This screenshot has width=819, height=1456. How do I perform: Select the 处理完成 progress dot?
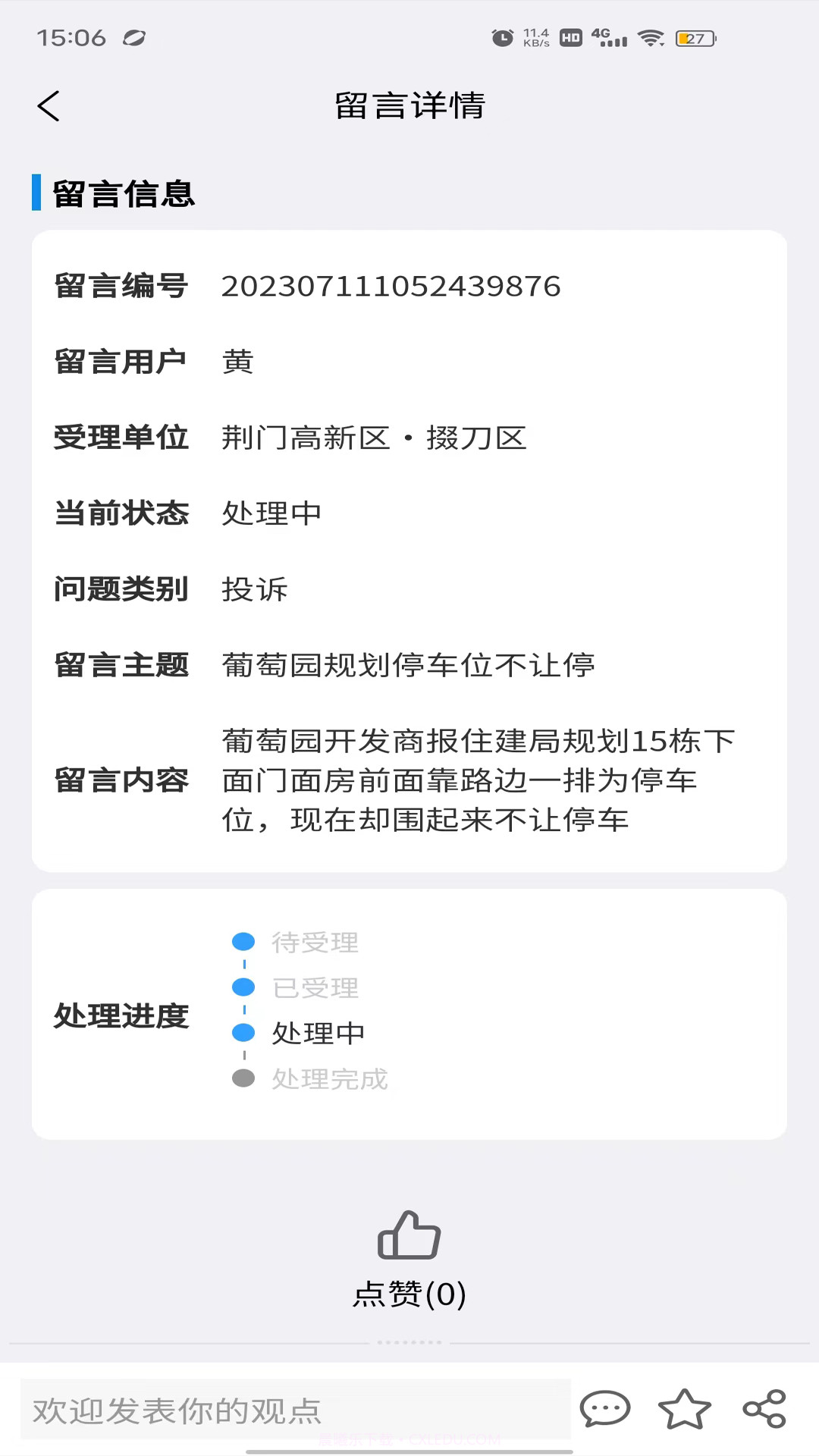click(x=243, y=1078)
